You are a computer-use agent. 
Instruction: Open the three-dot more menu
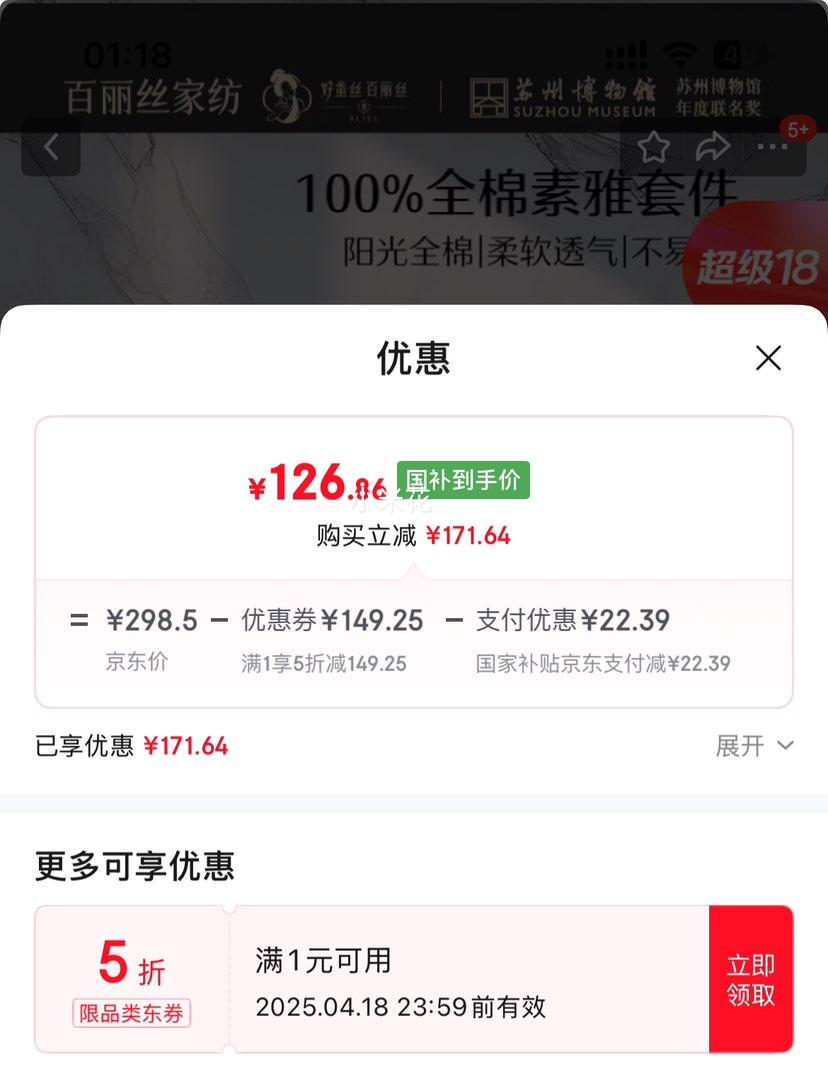(x=773, y=148)
